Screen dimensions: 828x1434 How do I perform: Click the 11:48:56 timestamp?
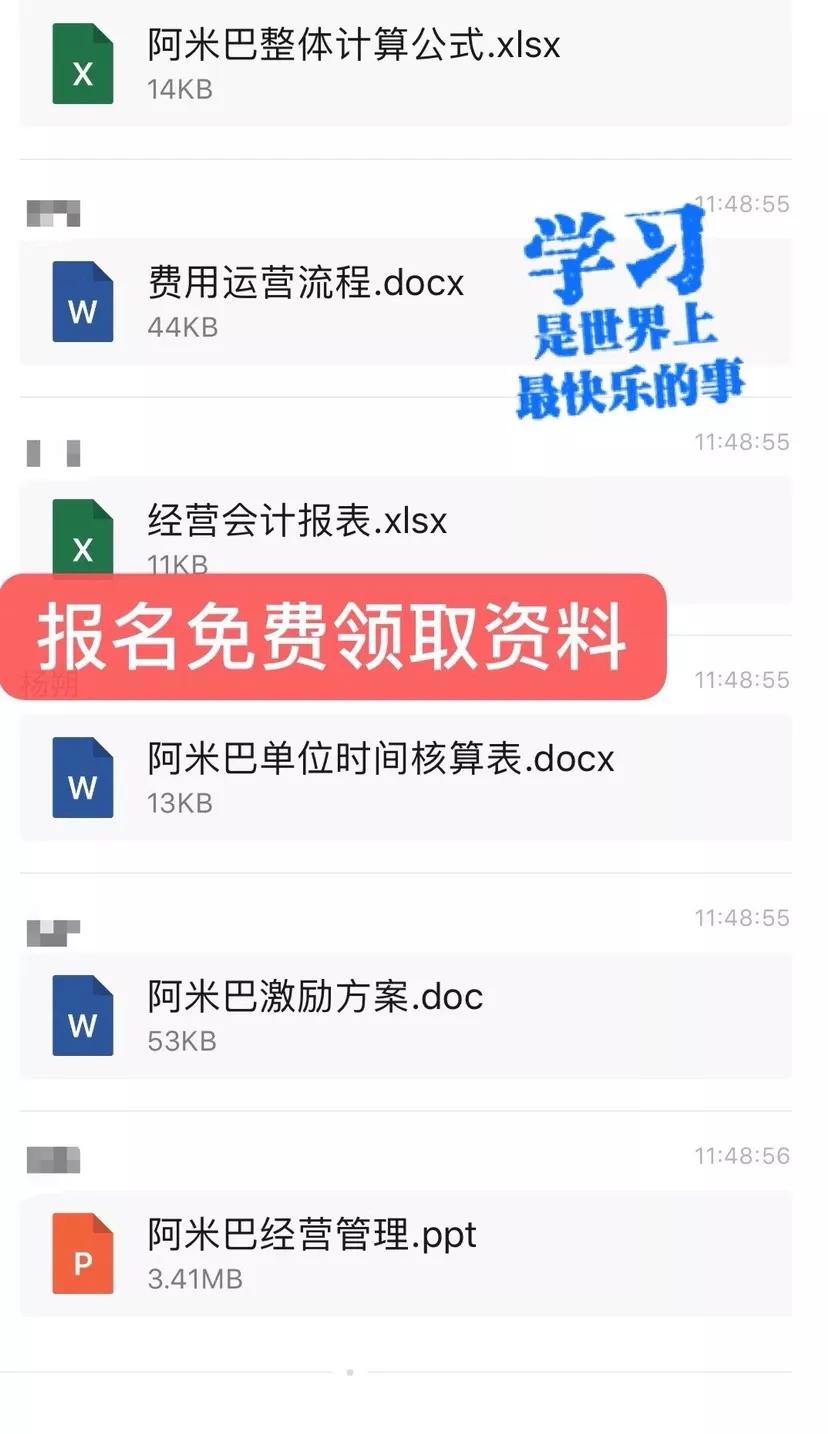point(744,1155)
